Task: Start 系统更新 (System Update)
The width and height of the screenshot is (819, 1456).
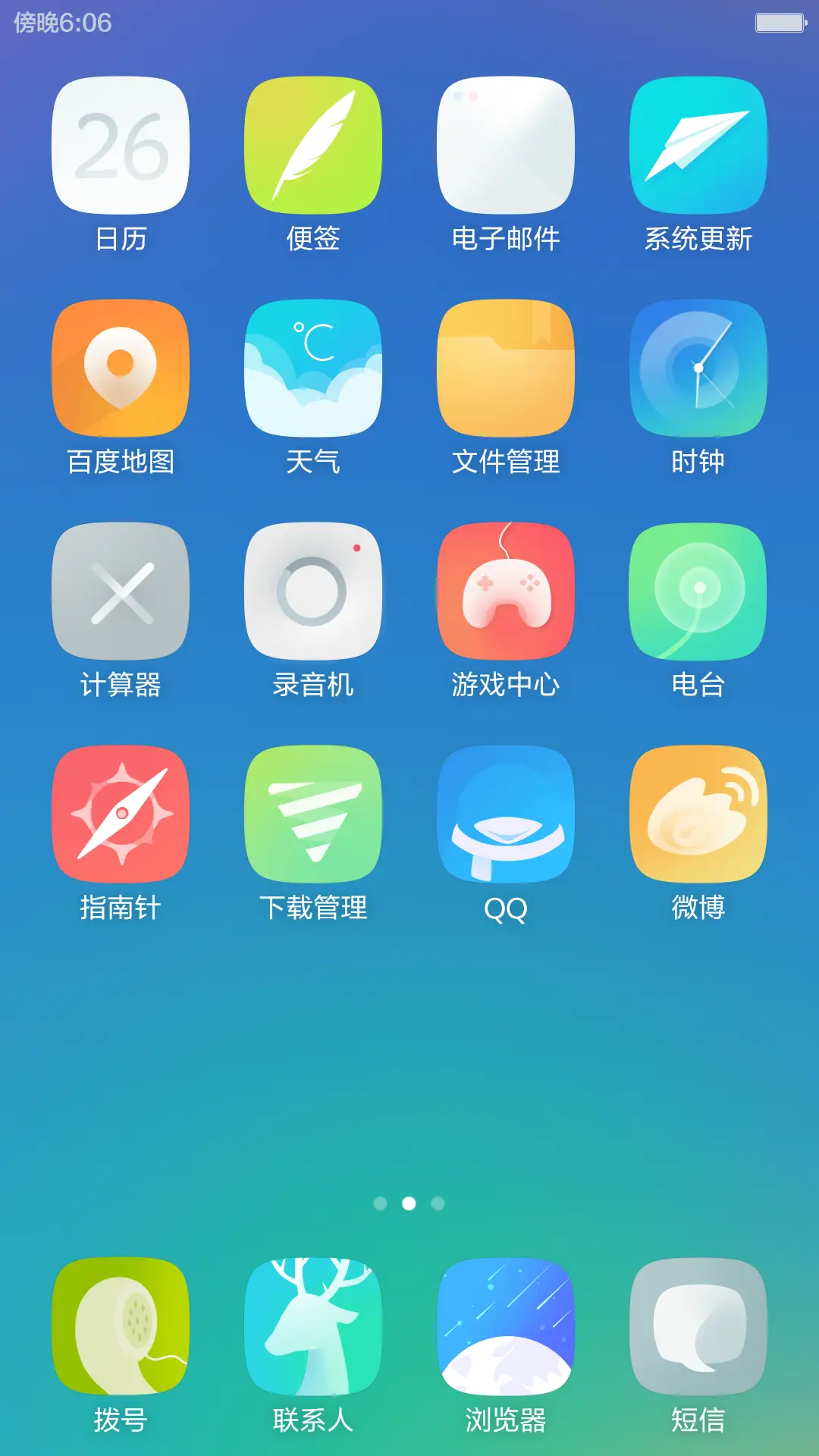Action: click(698, 146)
